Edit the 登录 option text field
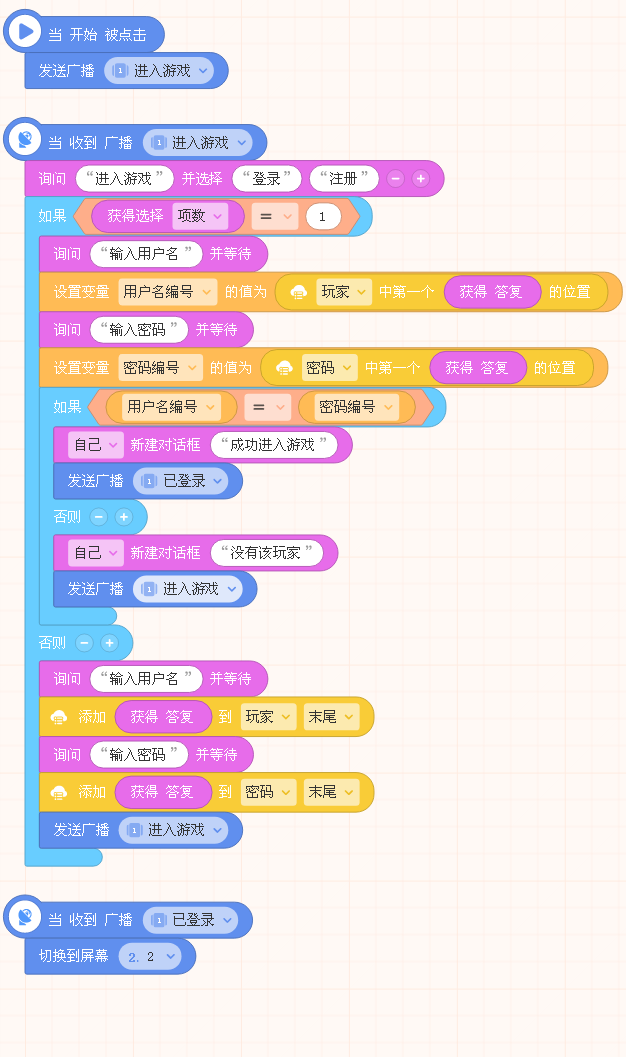Image resolution: width=626 pixels, height=1057 pixels. [268, 179]
